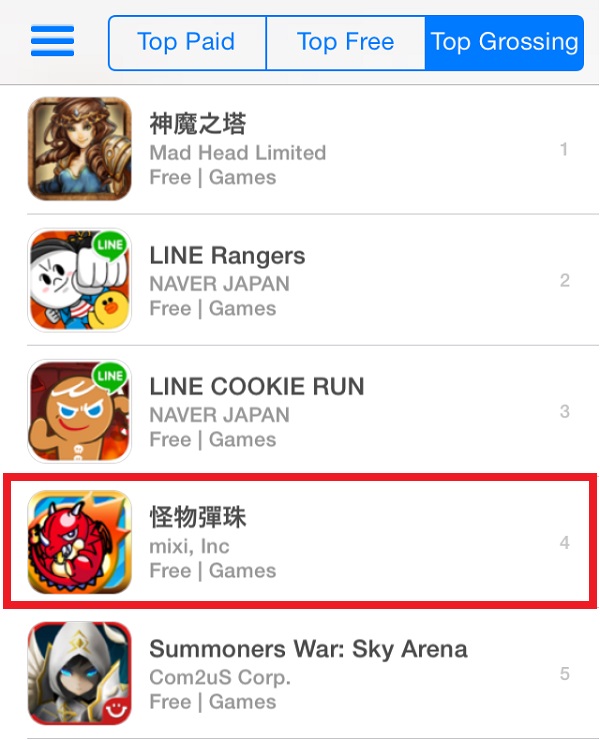Open the hamburger menu

click(x=52, y=41)
